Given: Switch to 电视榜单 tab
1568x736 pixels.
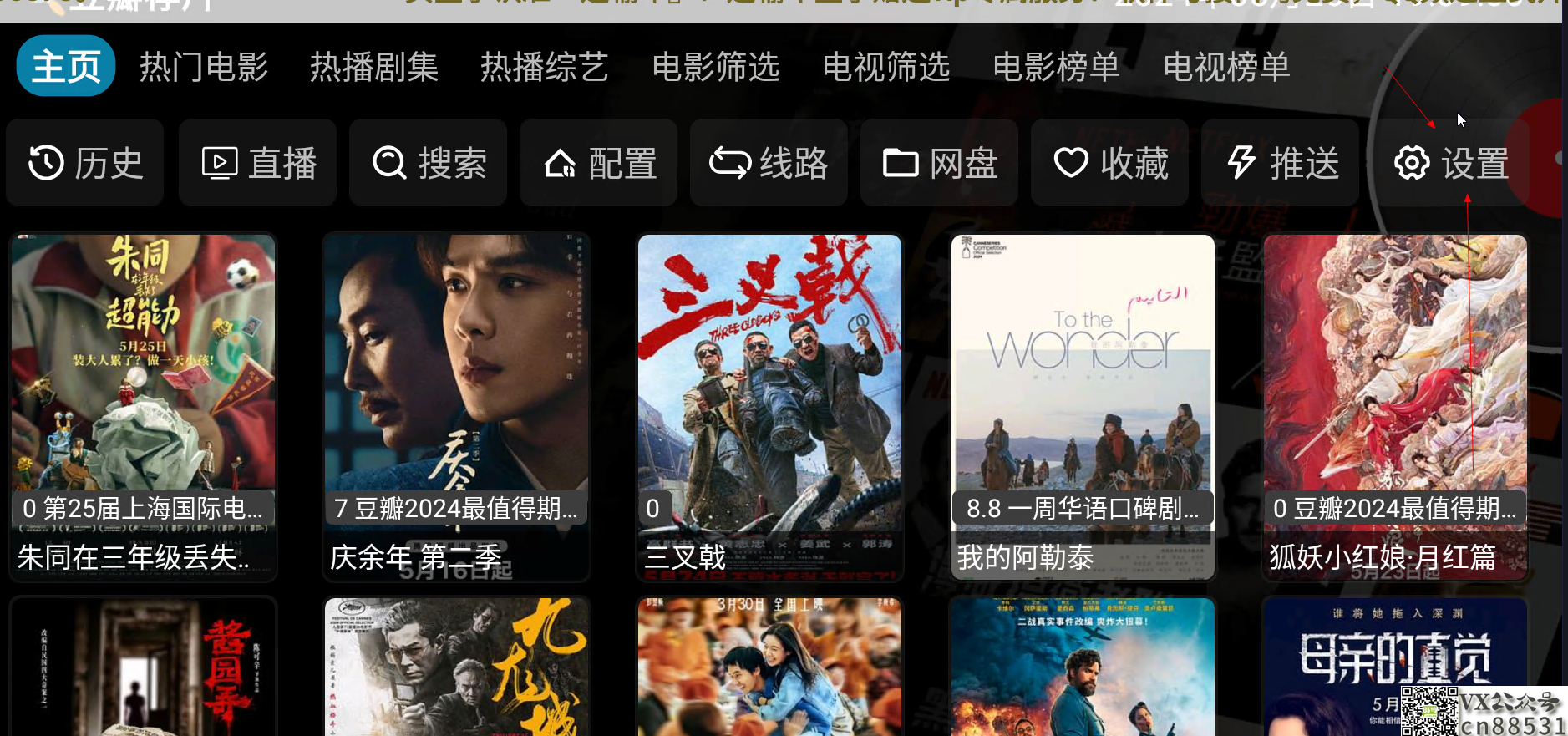Looking at the screenshot, I should 1226,67.
